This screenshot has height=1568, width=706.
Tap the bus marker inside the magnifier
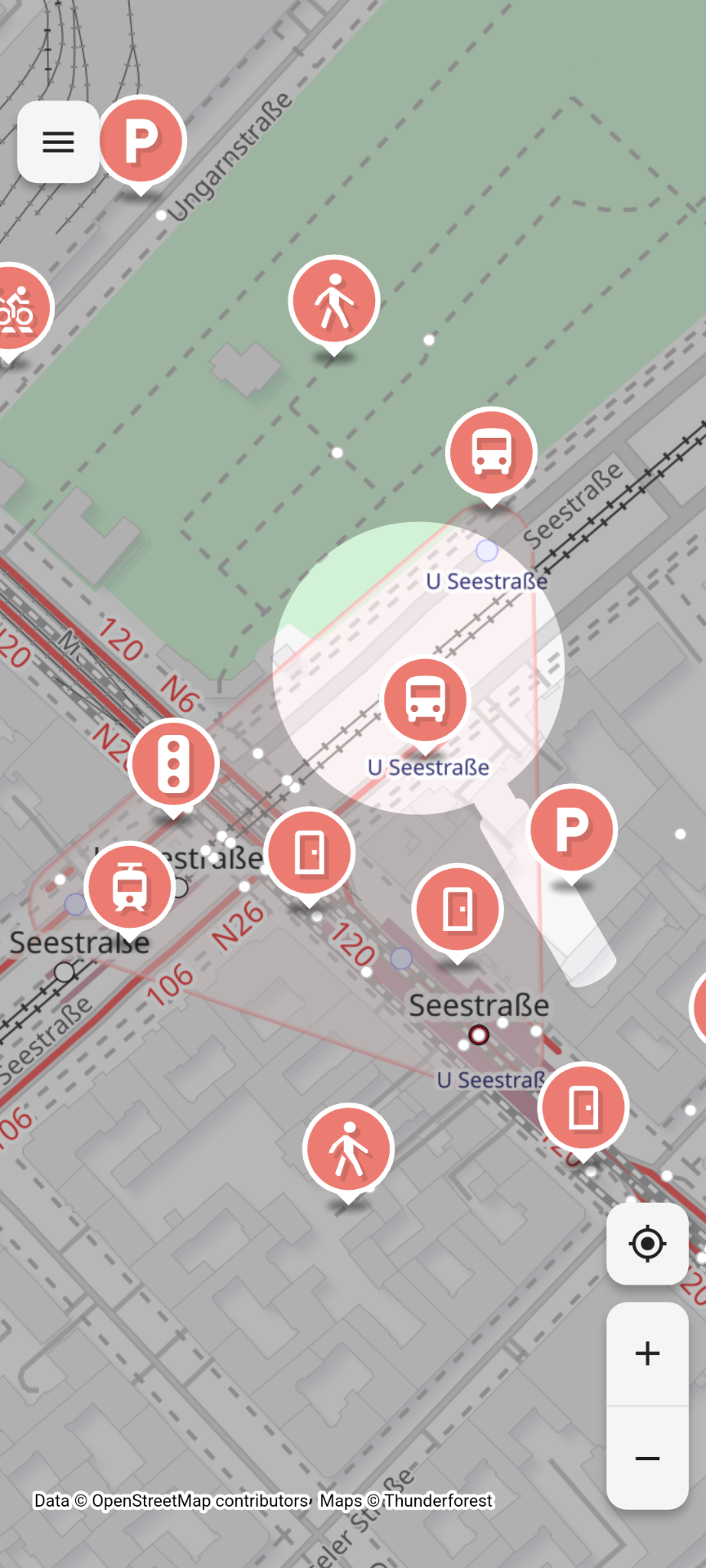point(425,701)
